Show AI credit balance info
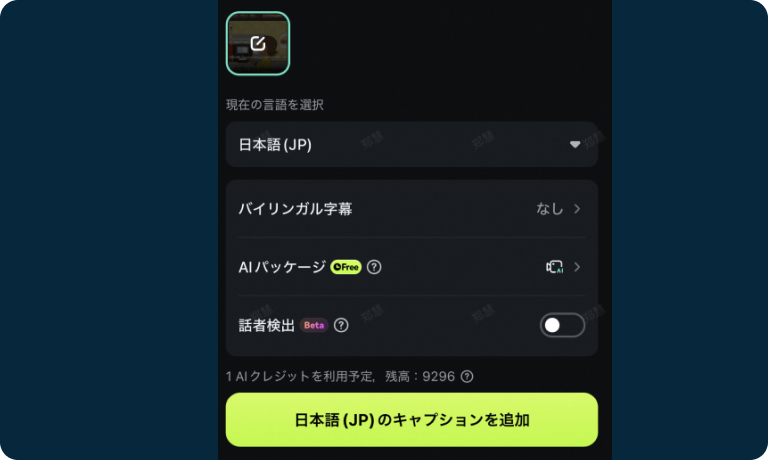The width and height of the screenshot is (768, 460). [467, 377]
